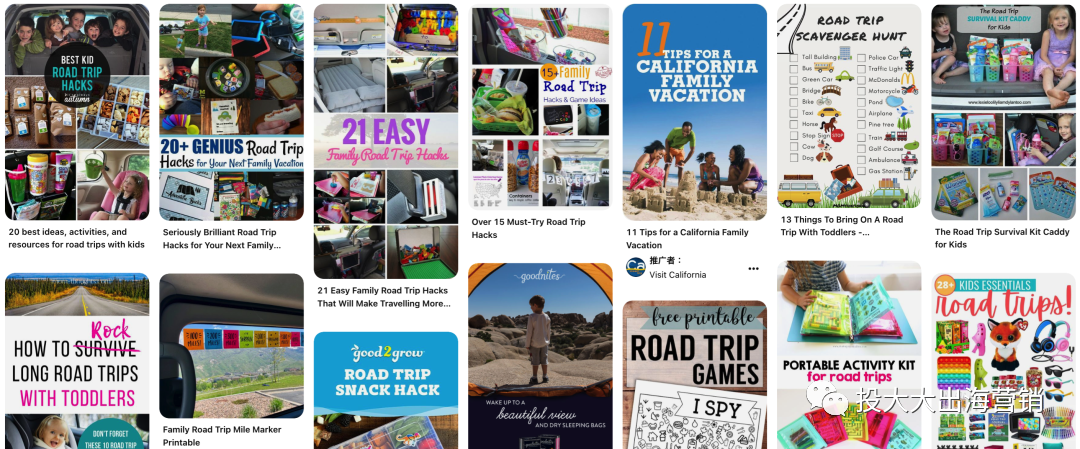
Task: Visit the Visit California promoter profile
Action: coord(678,275)
